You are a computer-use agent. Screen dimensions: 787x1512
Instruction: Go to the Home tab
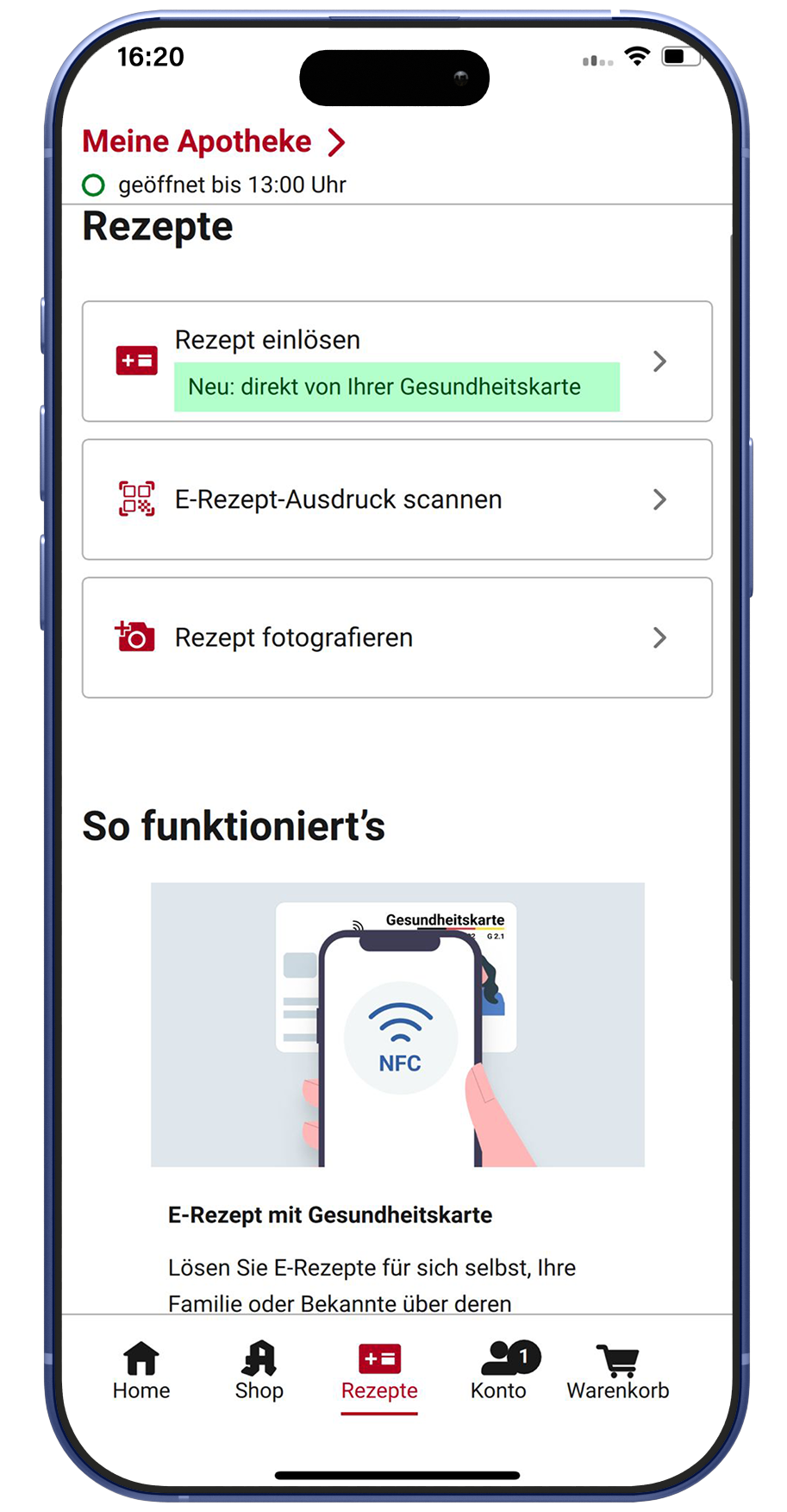141,1371
